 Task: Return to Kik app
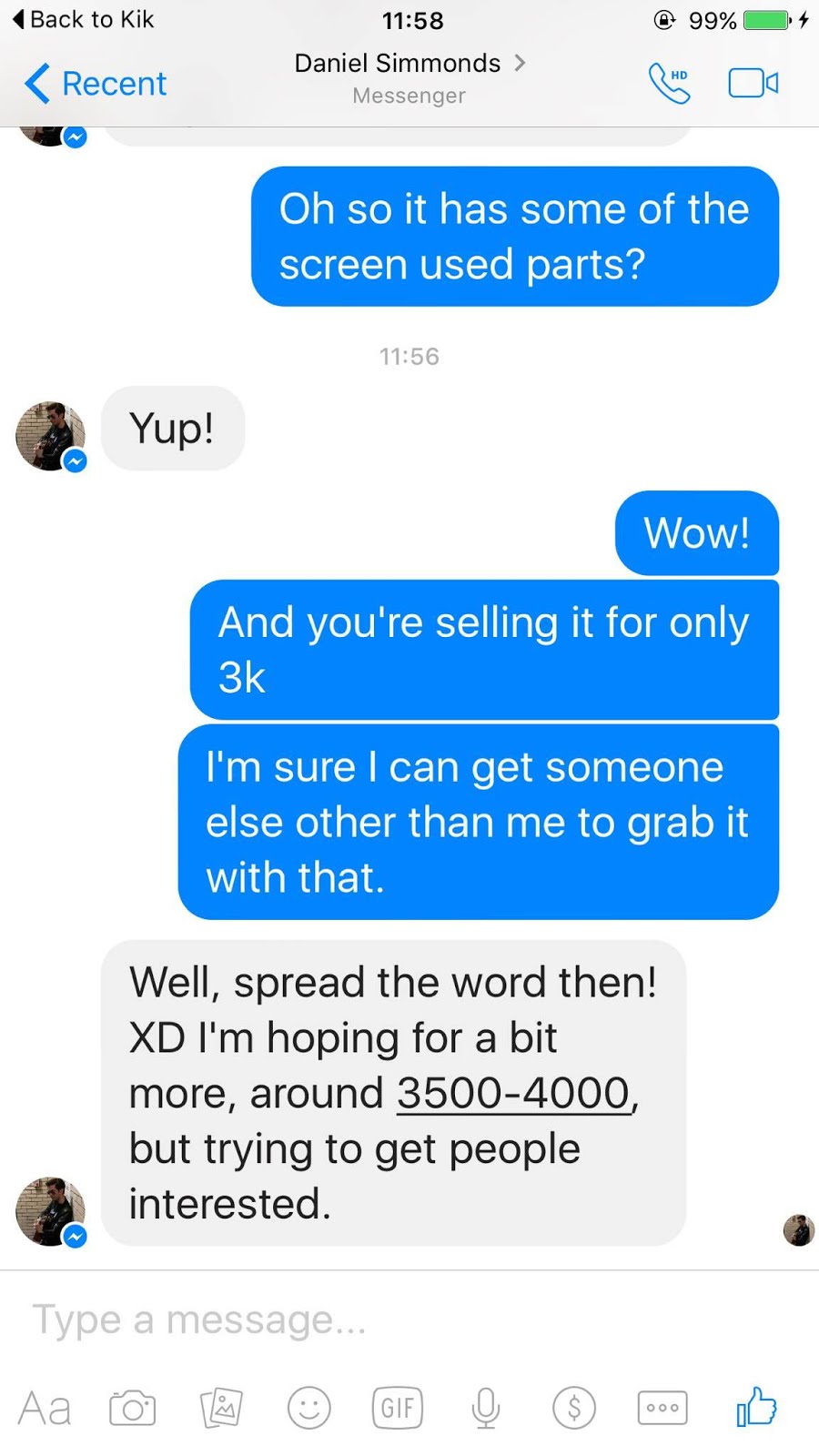pyautogui.click(x=84, y=19)
